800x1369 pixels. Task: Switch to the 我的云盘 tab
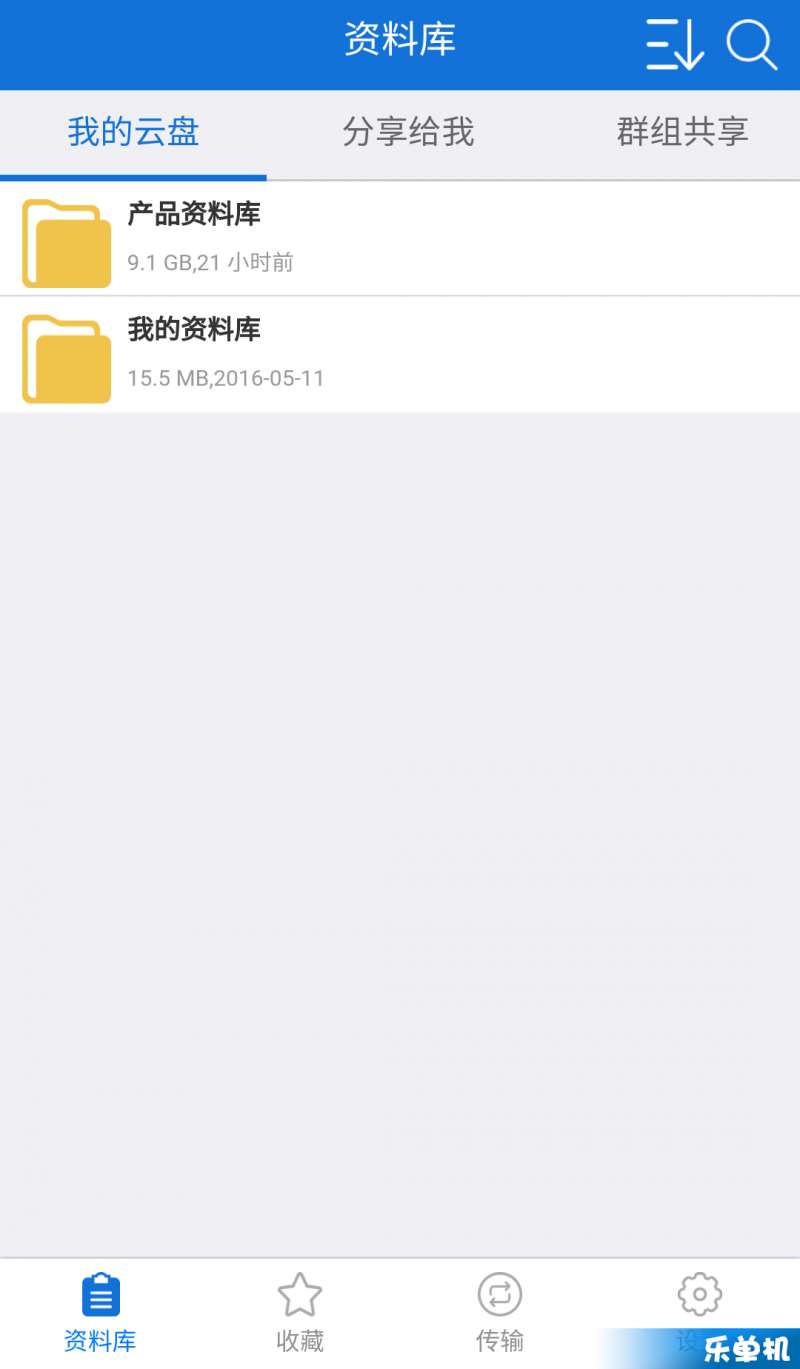point(133,132)
